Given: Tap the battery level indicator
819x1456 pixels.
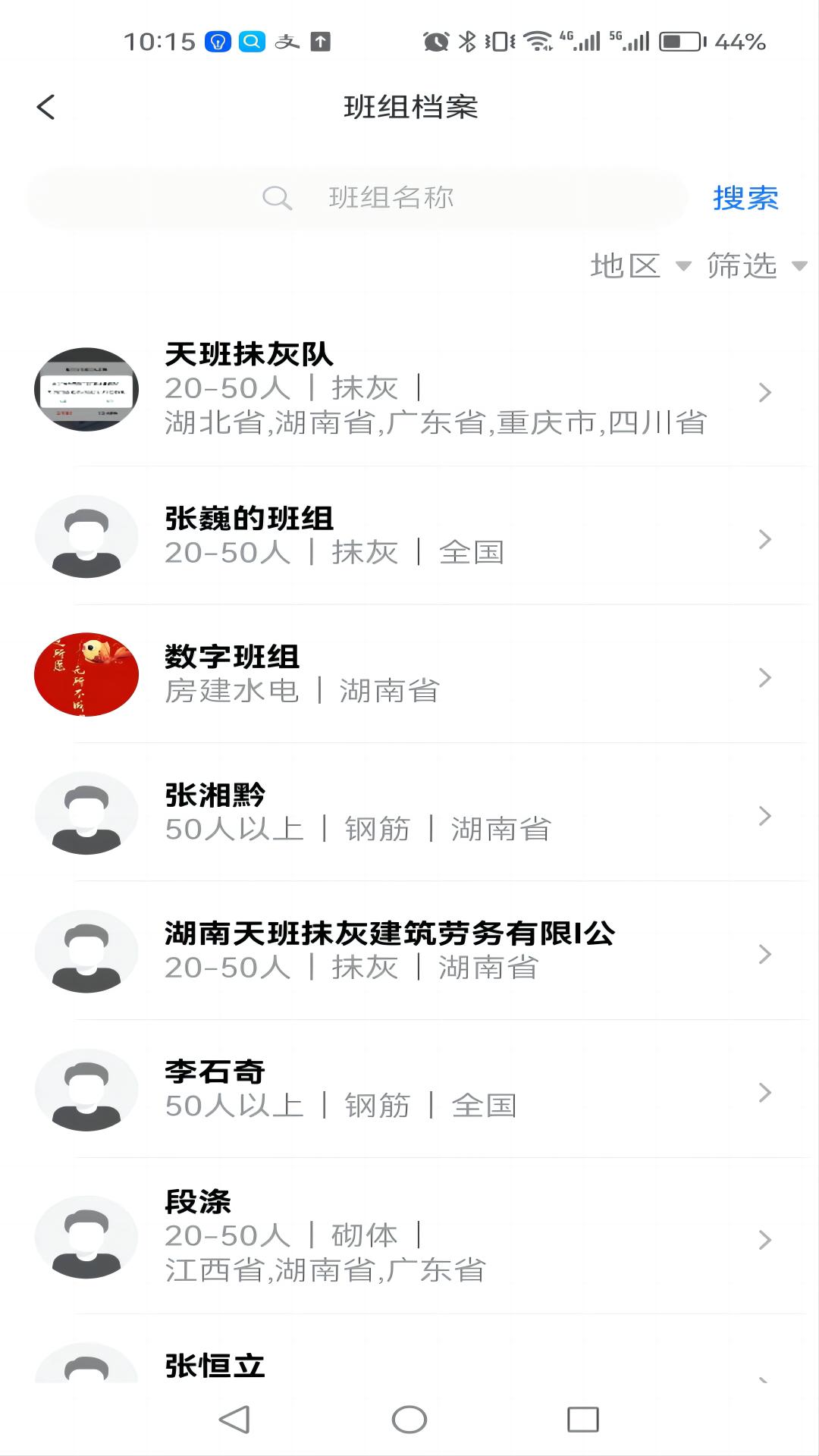Looking at the screenshot, I should click(x=679, y=42).
